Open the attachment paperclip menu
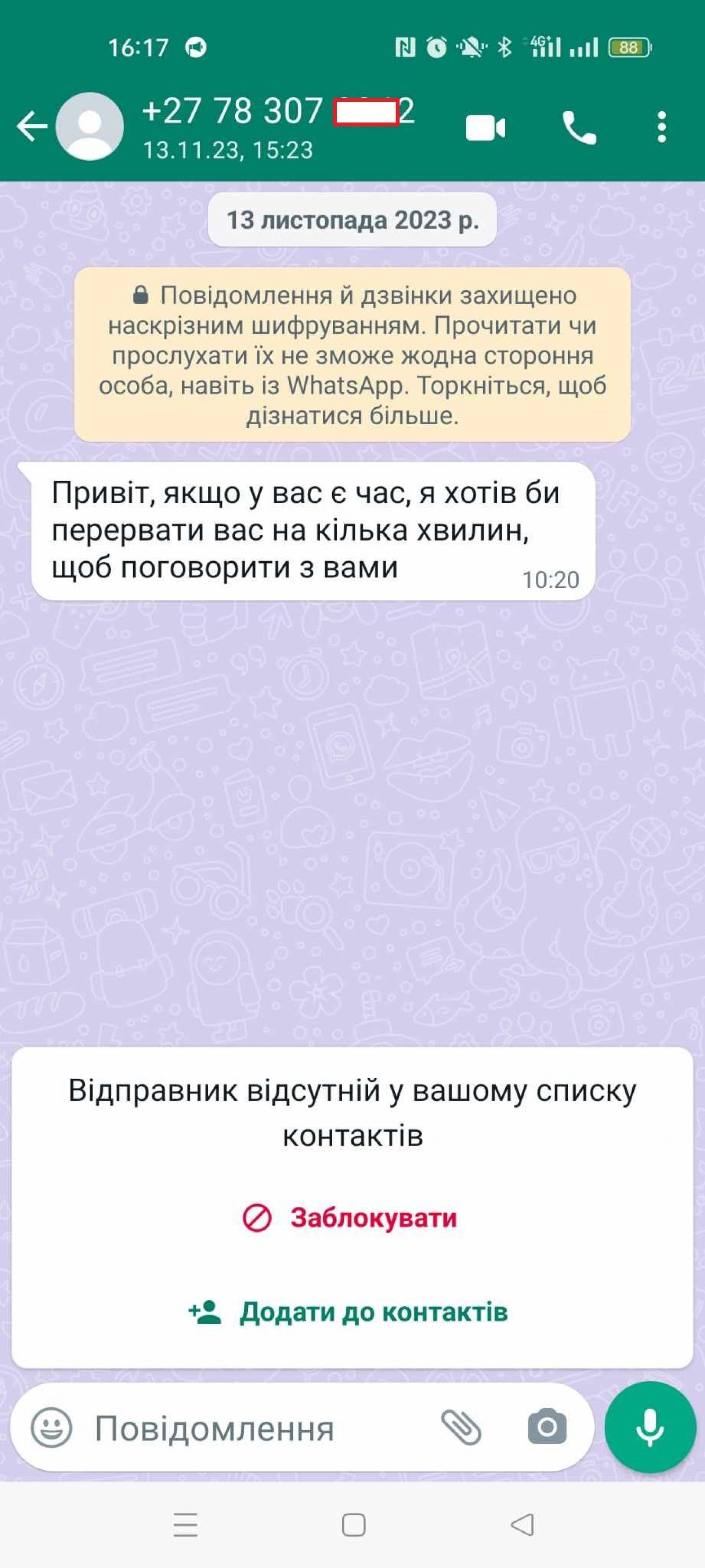The width and height of the screenshot is (705, 1568). (x=461, y=1427)
